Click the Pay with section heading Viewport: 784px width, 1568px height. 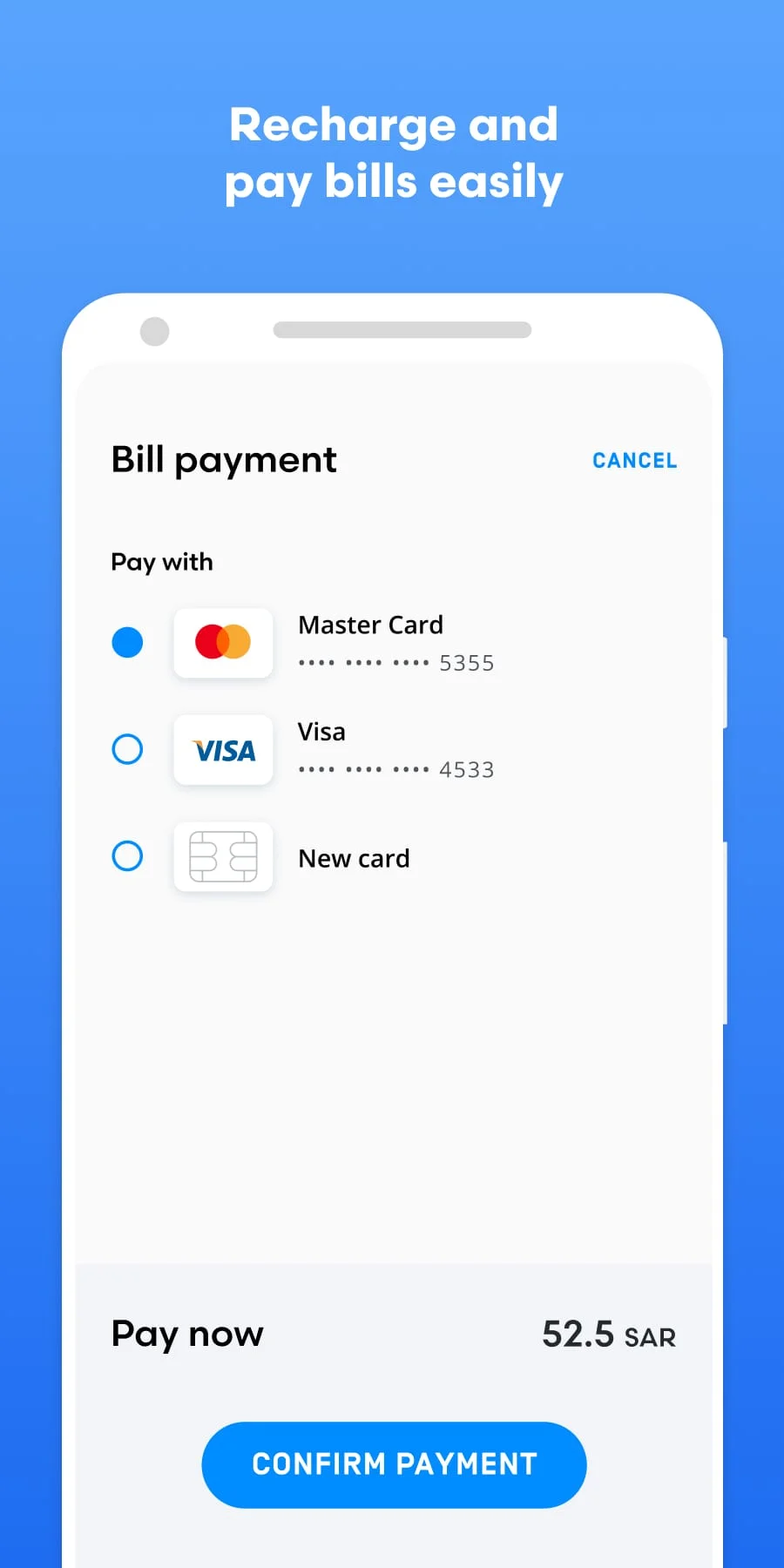click(161, 562)
